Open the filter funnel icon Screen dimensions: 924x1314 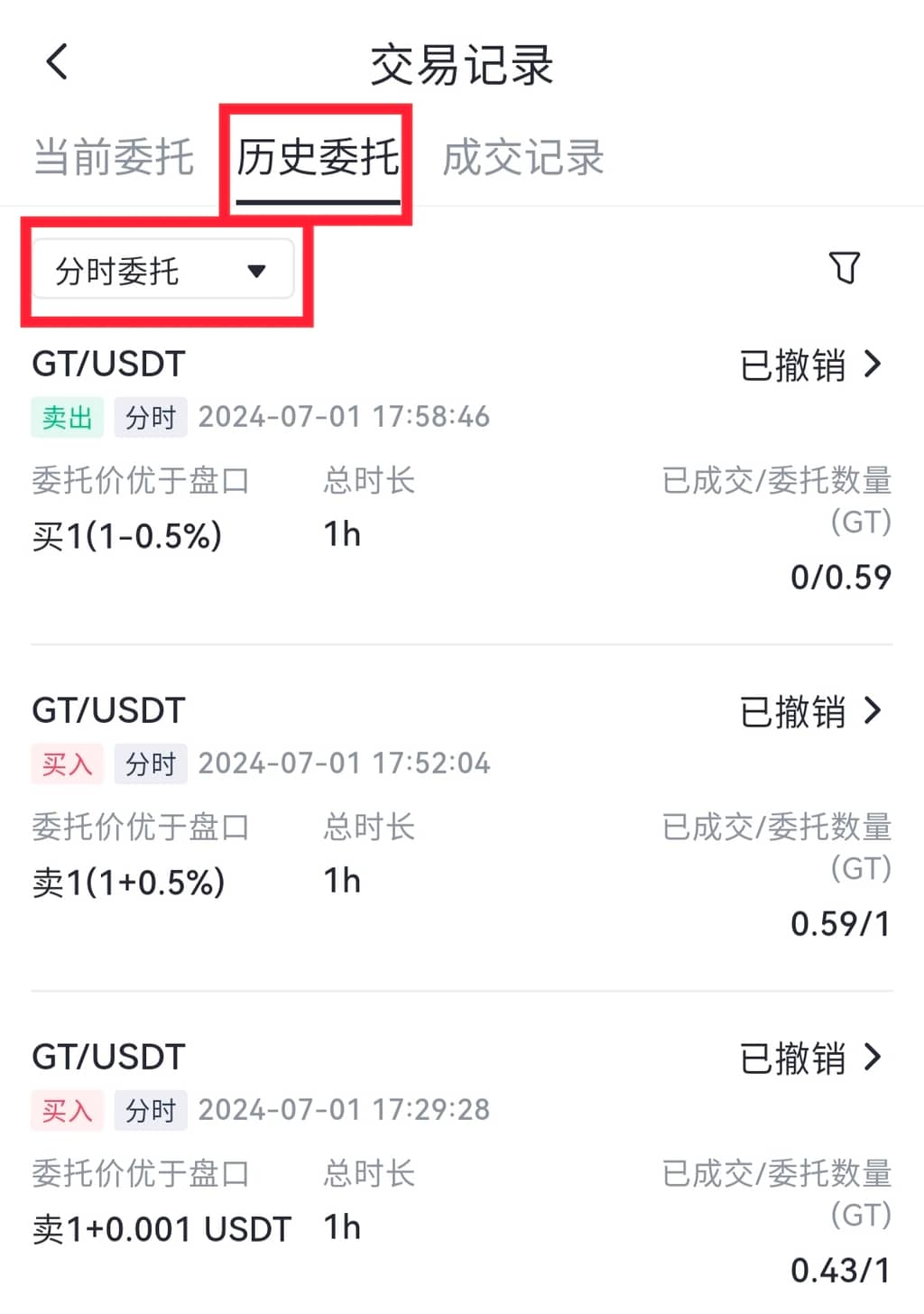[845, 267]
